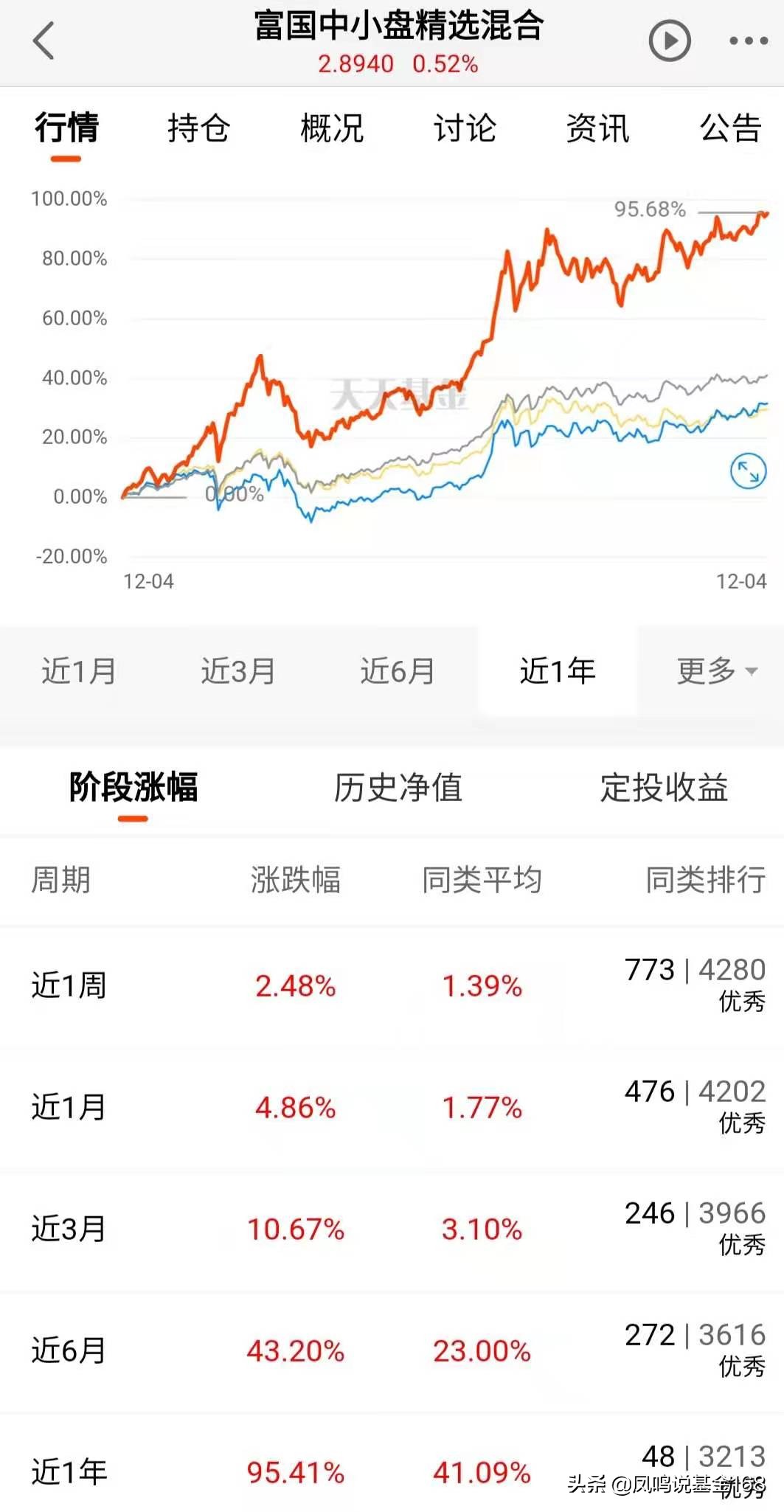Select the 近1月 time range
Image resolution: width=784 pixels, height=1512 pixels.
click(x=77, y=671)
